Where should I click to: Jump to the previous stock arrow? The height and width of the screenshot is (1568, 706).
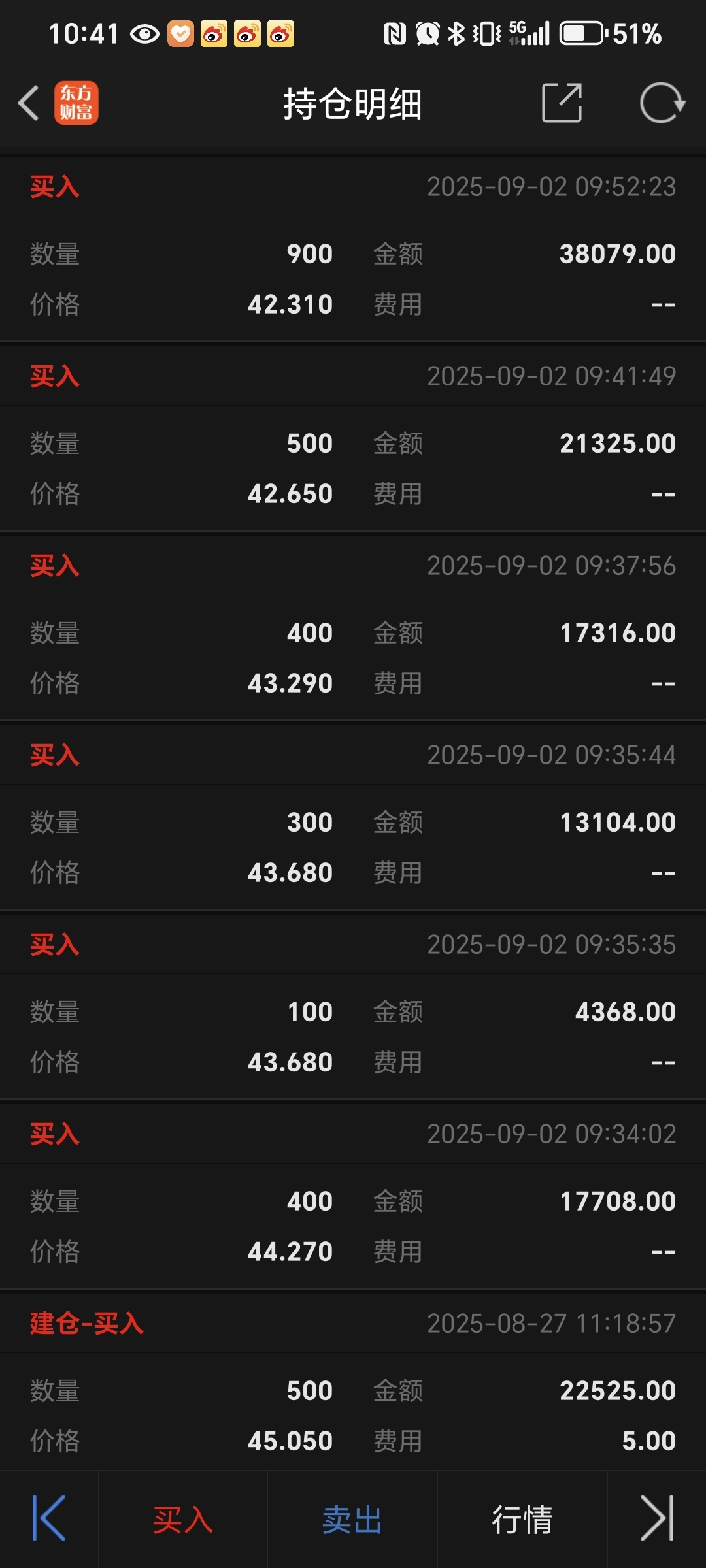(x=49, y=1518)
